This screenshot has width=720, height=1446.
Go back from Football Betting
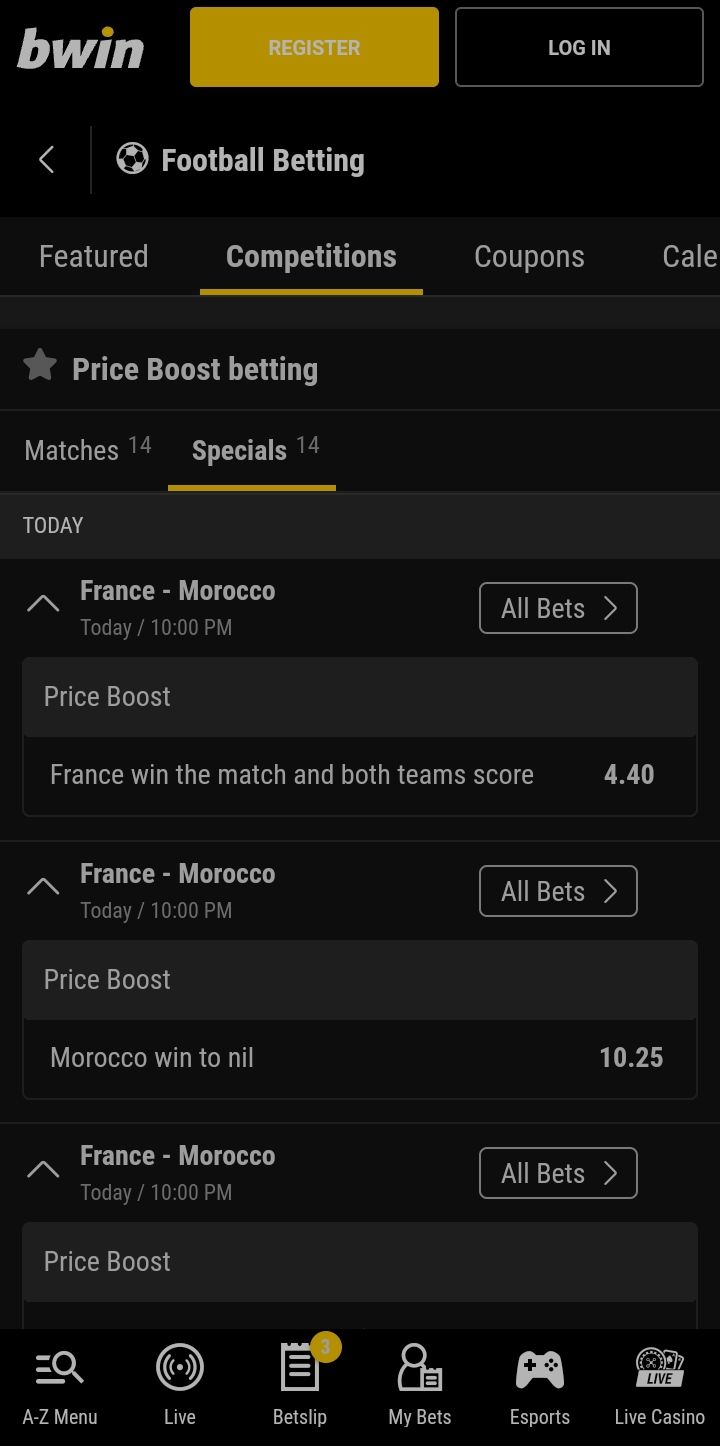[46, 160]
